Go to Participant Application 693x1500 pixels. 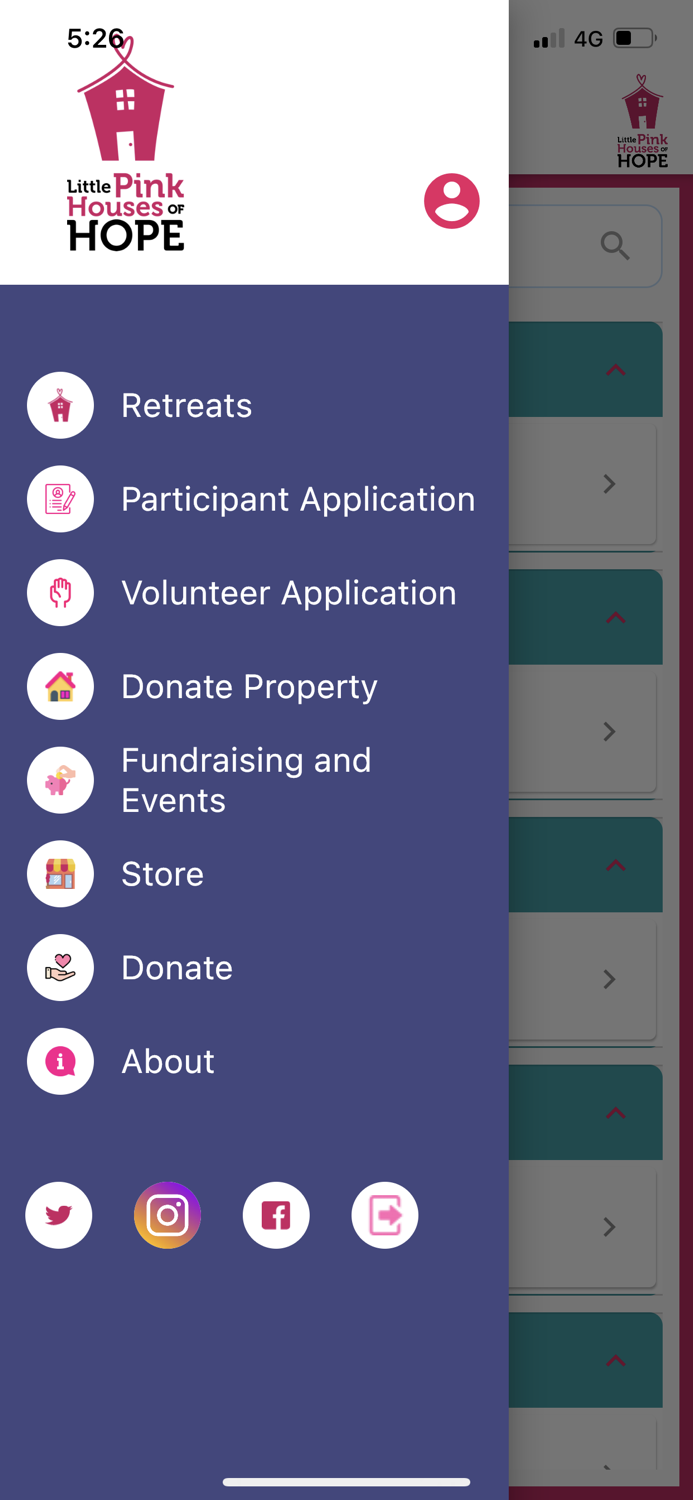click(x=297, y=499)
